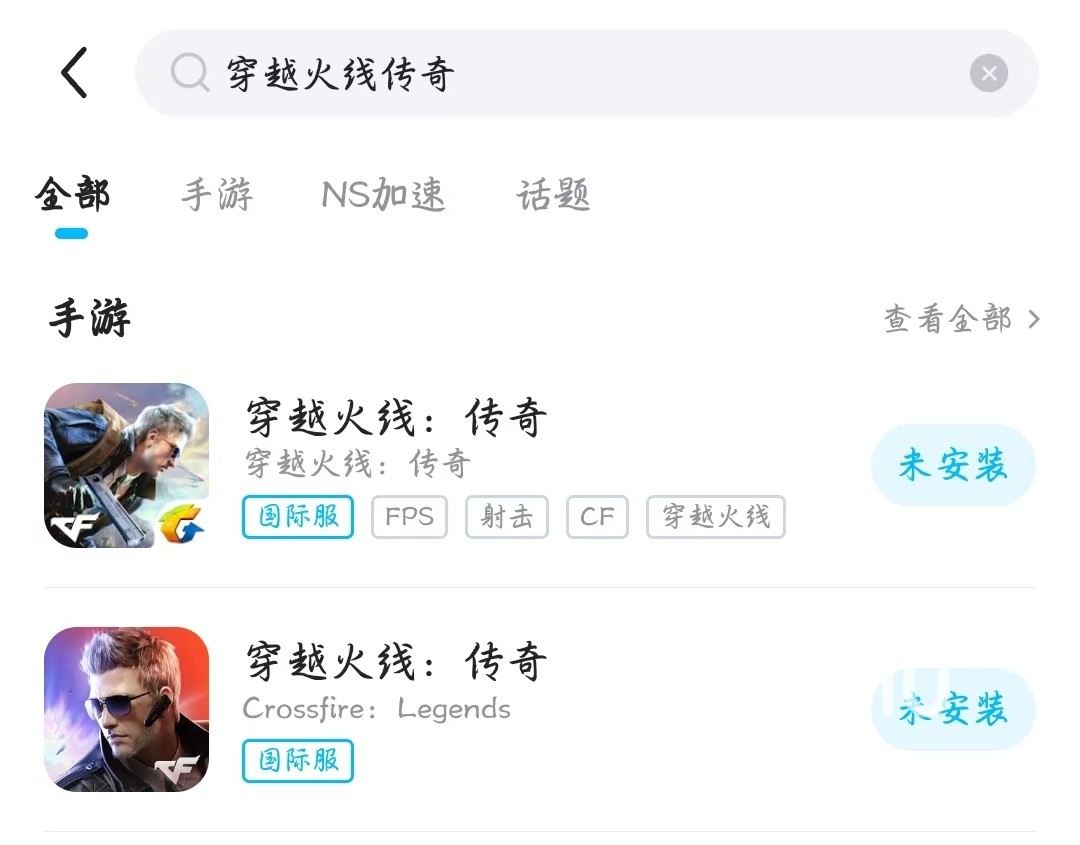Open the 话题 tab
Screen dimensions: 1080x845
(x=553, y=195)
